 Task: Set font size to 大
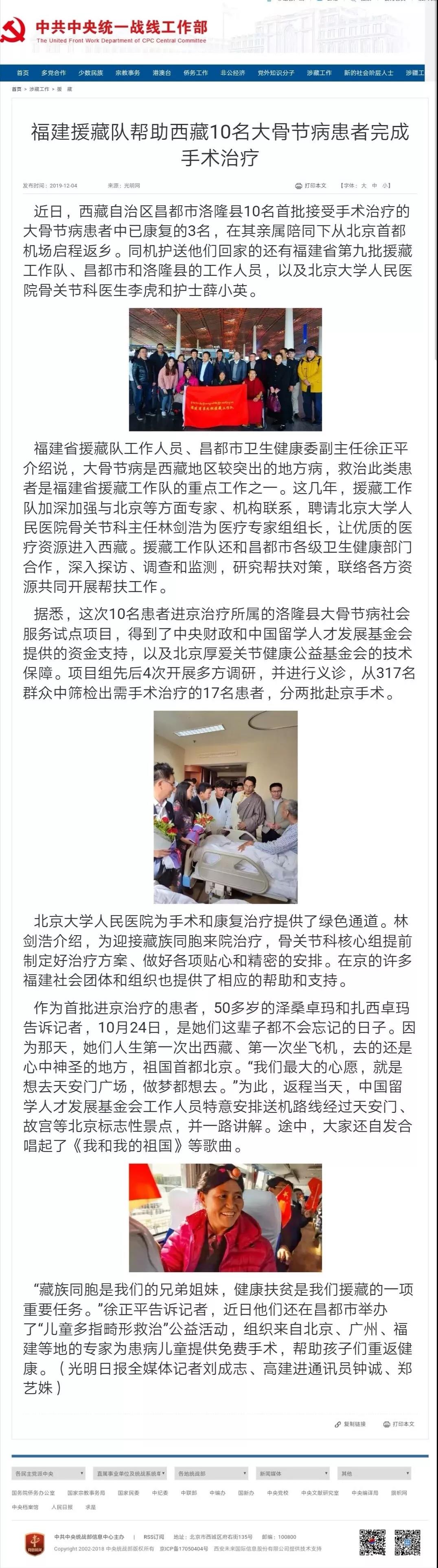tap(364, 186)
